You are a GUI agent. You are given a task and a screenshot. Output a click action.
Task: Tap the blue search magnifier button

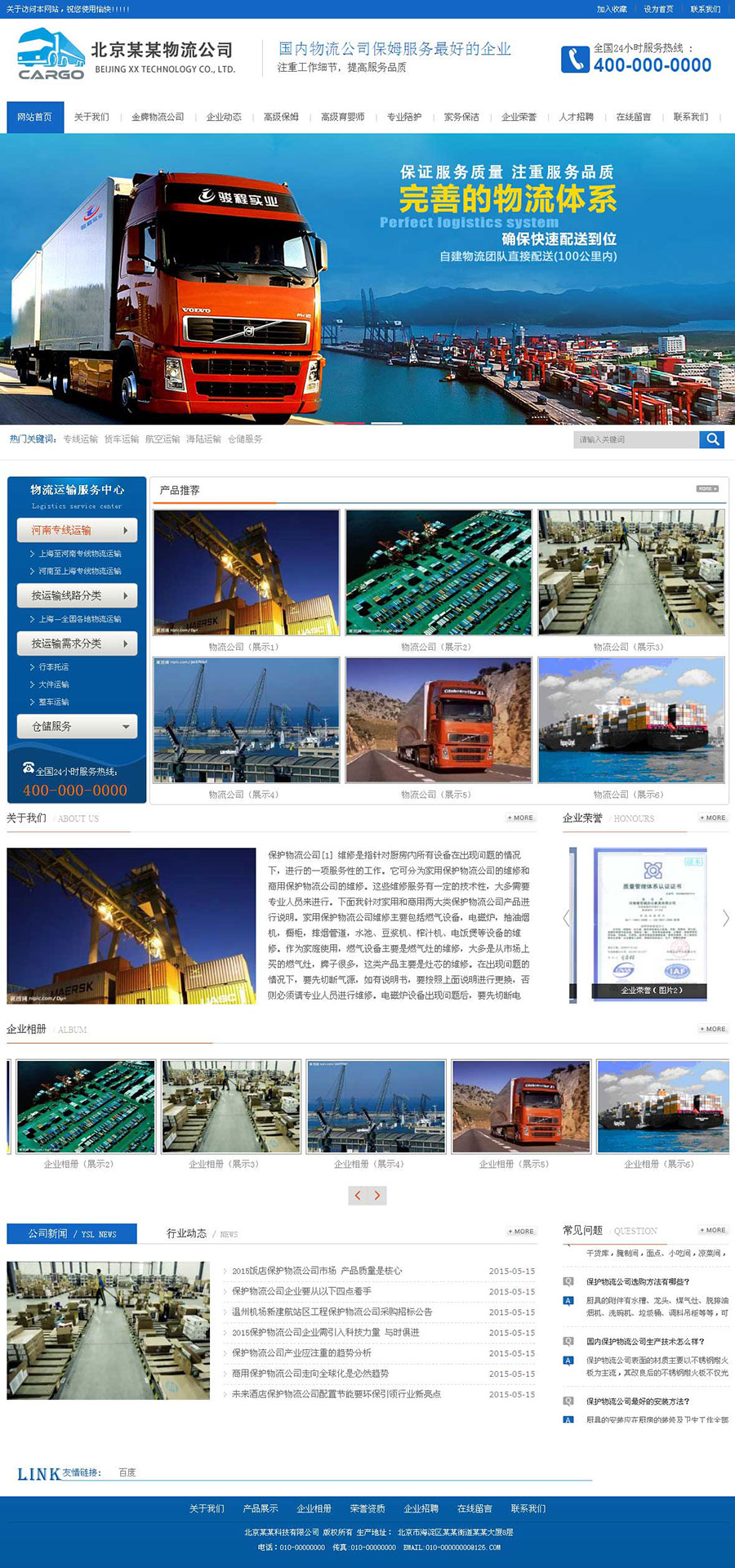712,439
